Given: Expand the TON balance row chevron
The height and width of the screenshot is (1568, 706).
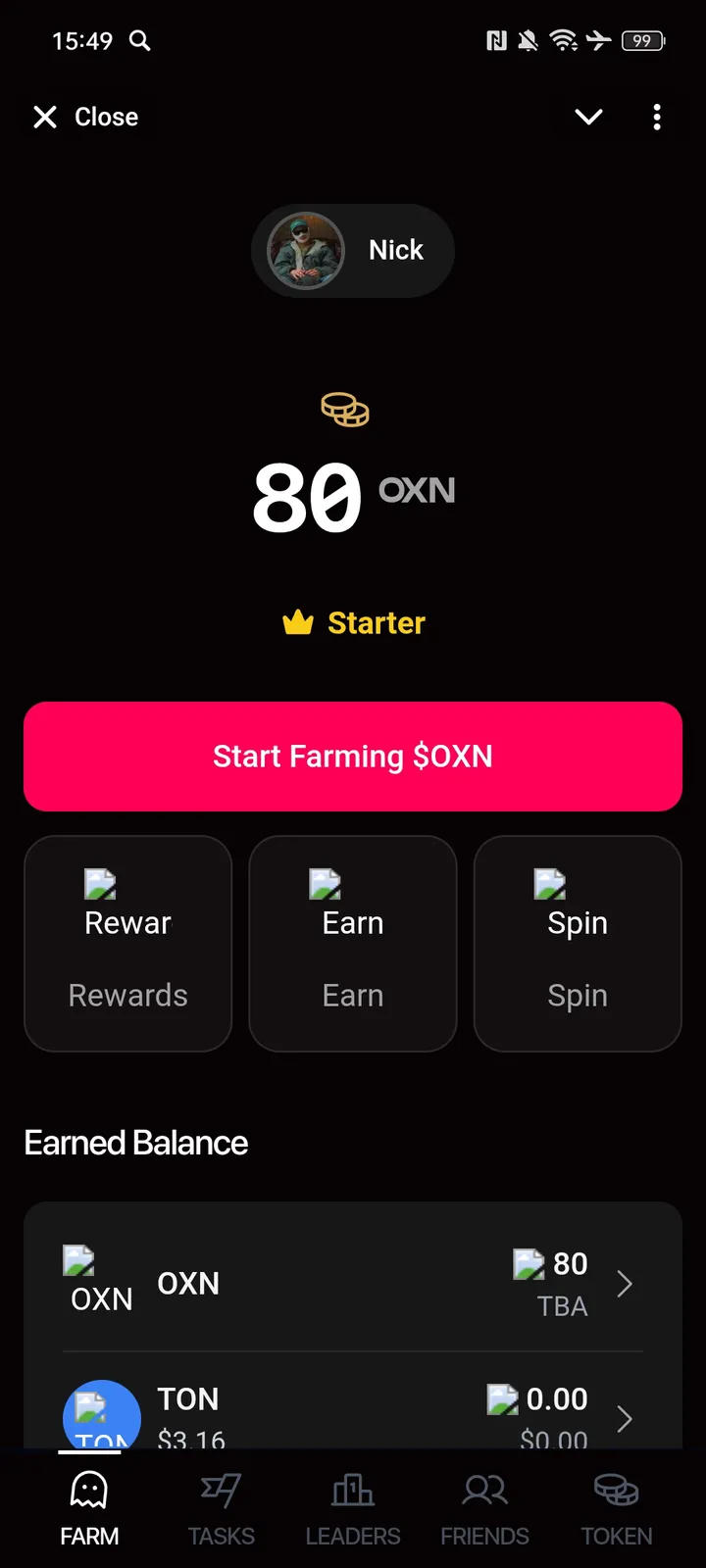Looking at the screenshot, I should click(x=625, y=1419).
